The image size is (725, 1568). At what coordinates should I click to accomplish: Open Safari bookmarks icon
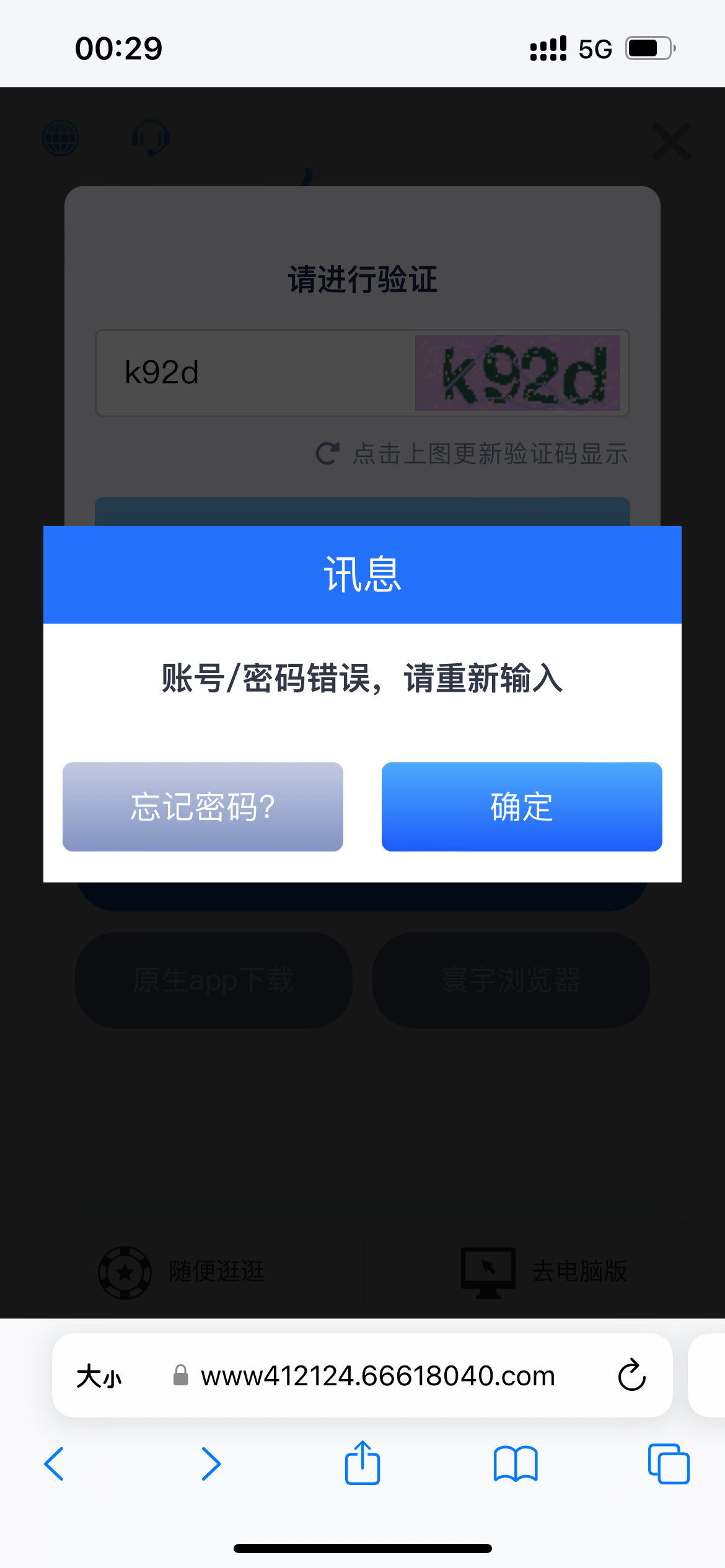pos(516,1464)
